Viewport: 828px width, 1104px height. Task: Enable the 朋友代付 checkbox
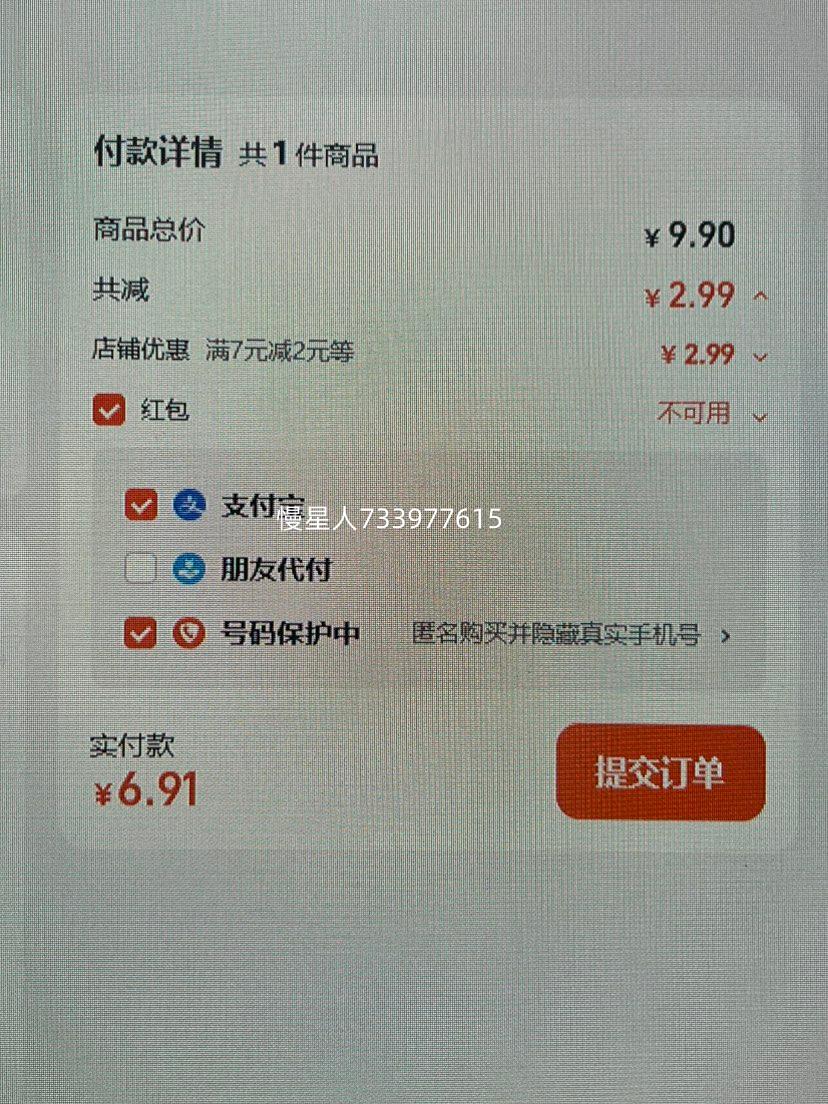pos(140,568)
